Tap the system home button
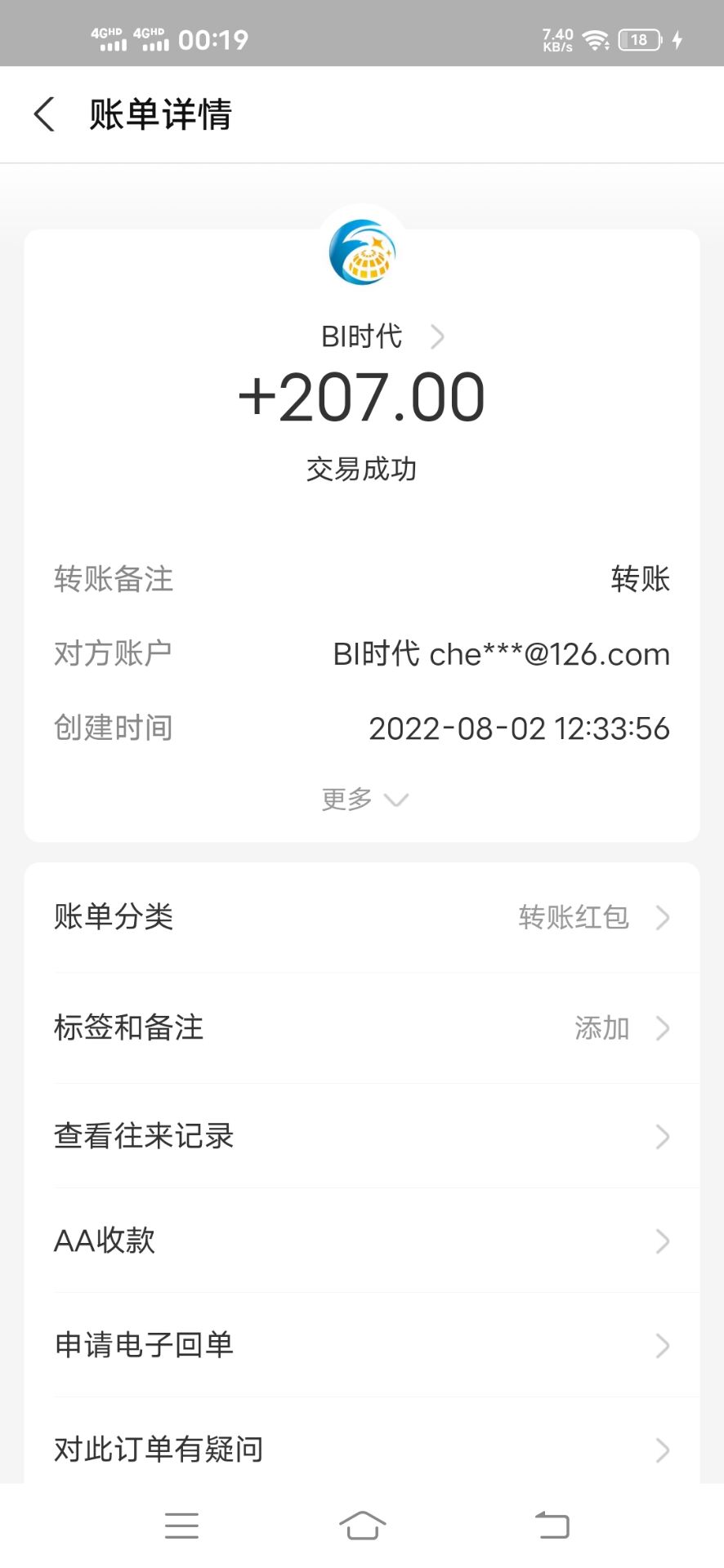Viewport: 724px width, 1568px height. (x=362, y=1525)
